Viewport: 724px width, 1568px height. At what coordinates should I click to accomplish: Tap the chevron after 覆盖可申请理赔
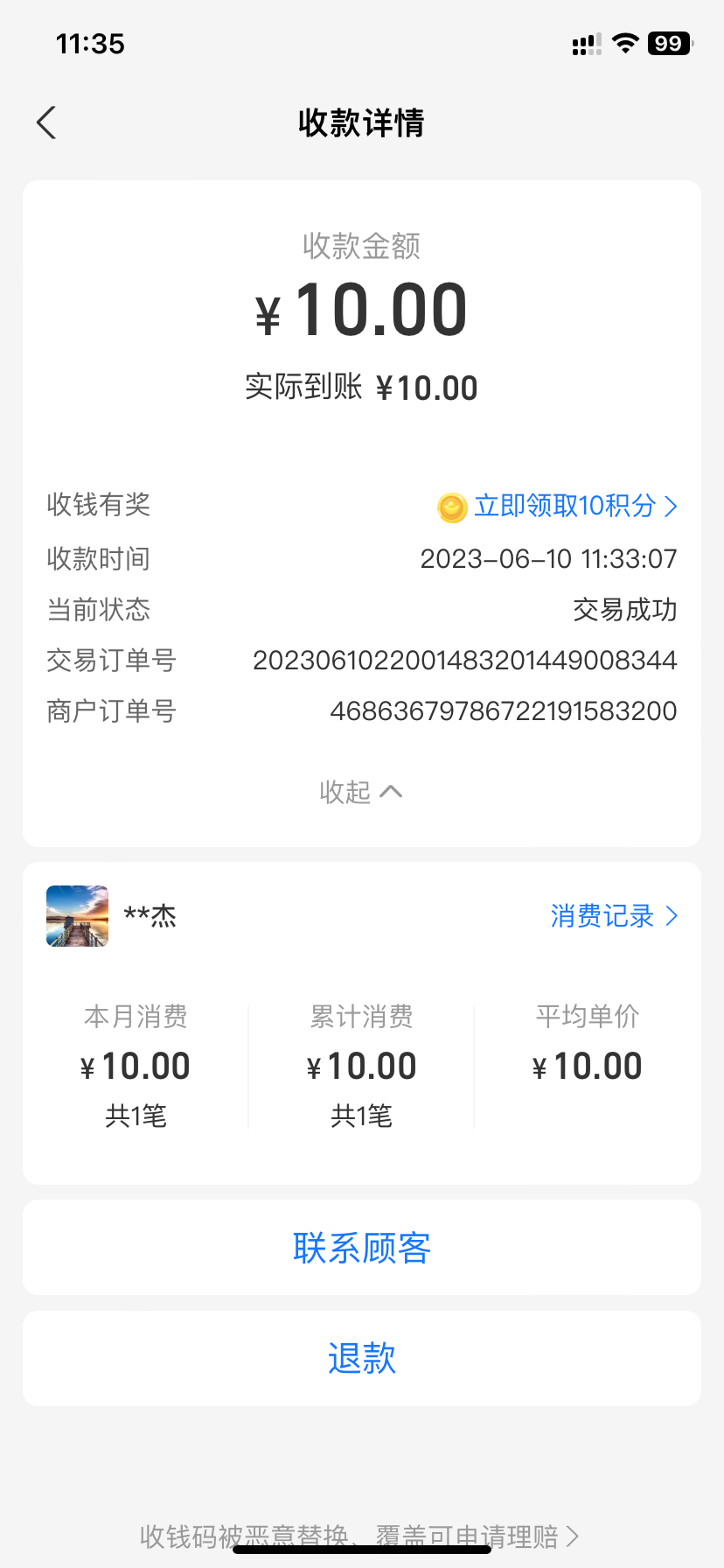point(574,1536)
